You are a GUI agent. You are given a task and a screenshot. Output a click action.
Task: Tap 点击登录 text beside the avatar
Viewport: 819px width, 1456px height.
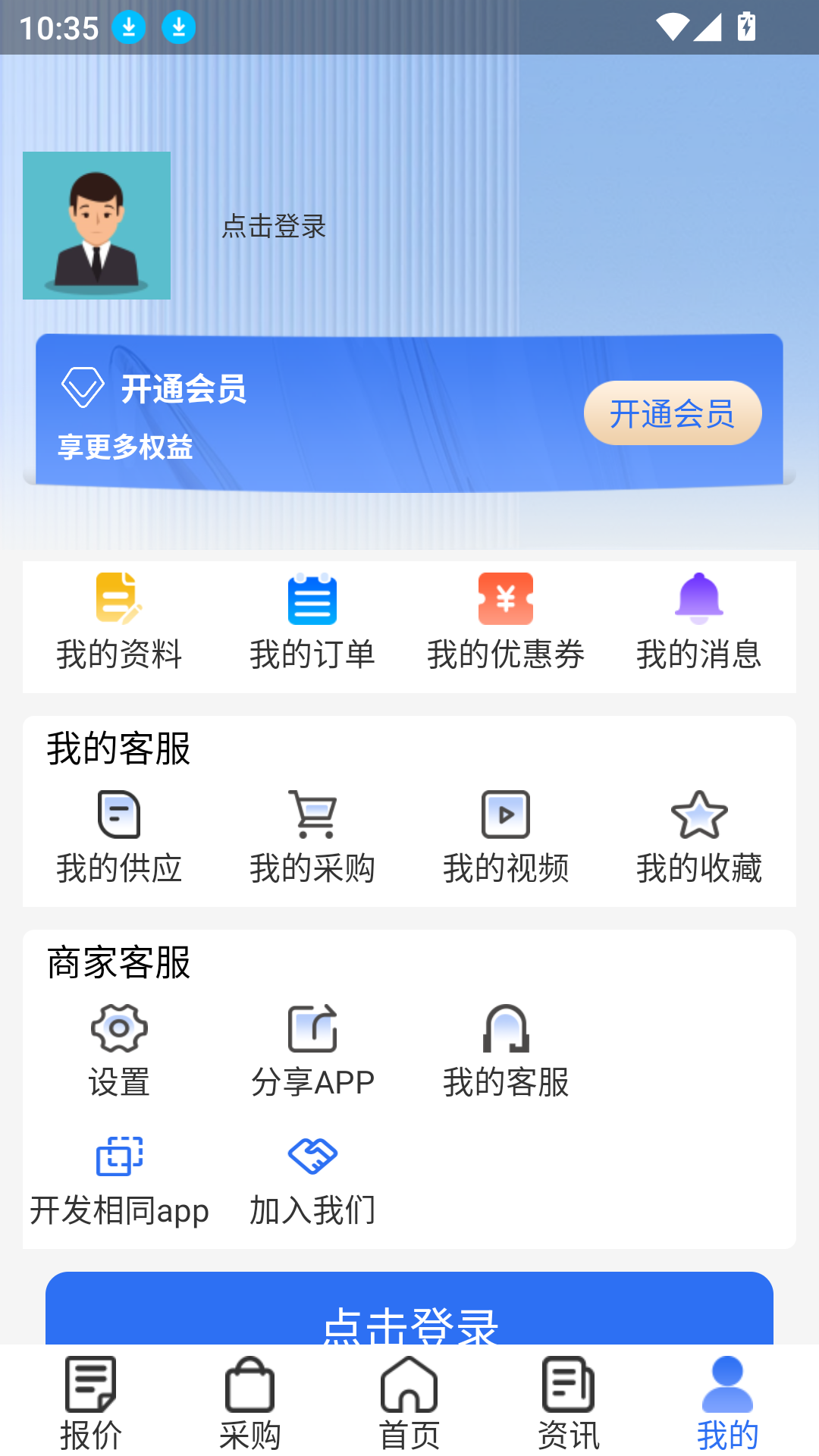click(271, 227)
